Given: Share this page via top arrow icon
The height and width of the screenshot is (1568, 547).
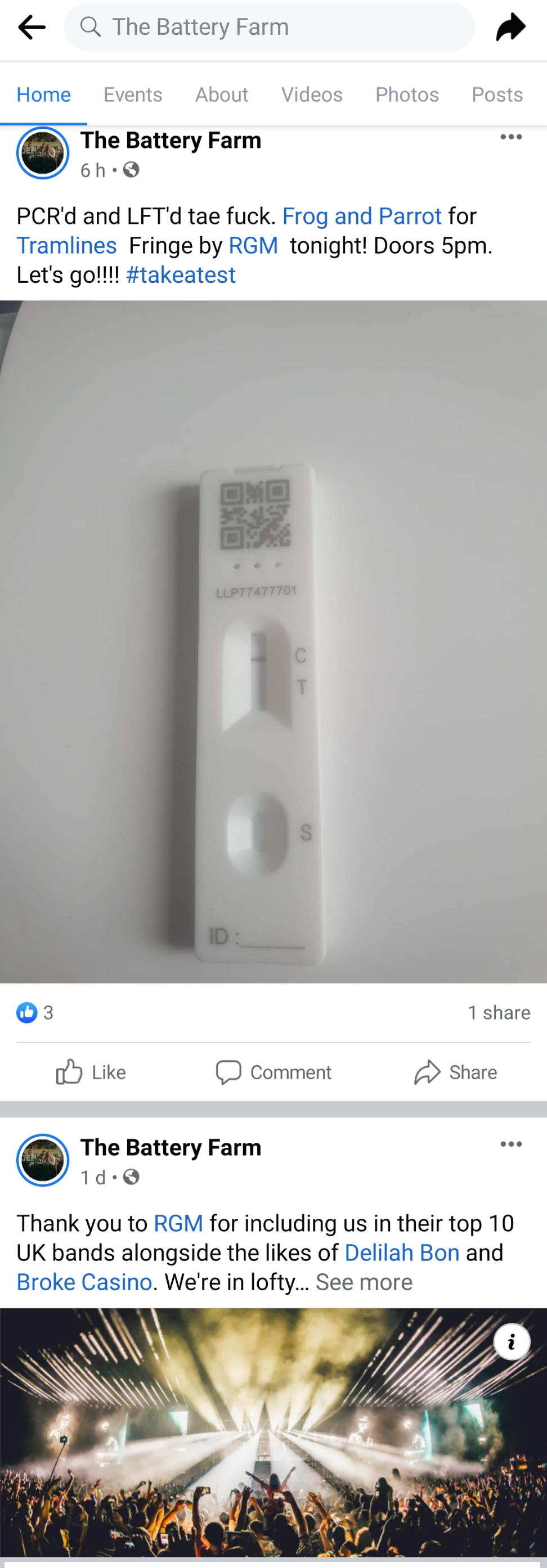Looking at the screenshot, I should point(510,27).
